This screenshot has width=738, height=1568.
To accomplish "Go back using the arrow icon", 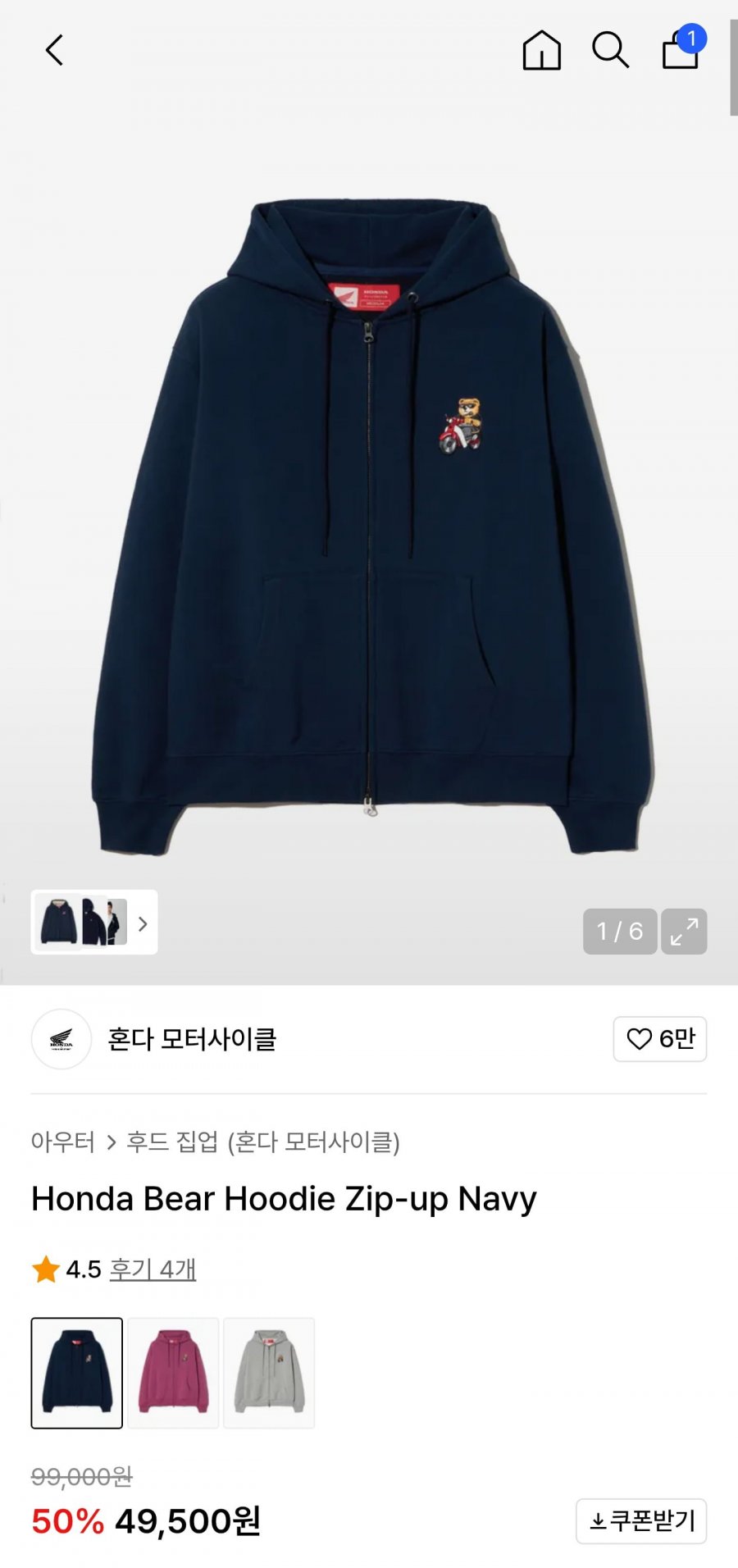I will click(x=54, y=50).
